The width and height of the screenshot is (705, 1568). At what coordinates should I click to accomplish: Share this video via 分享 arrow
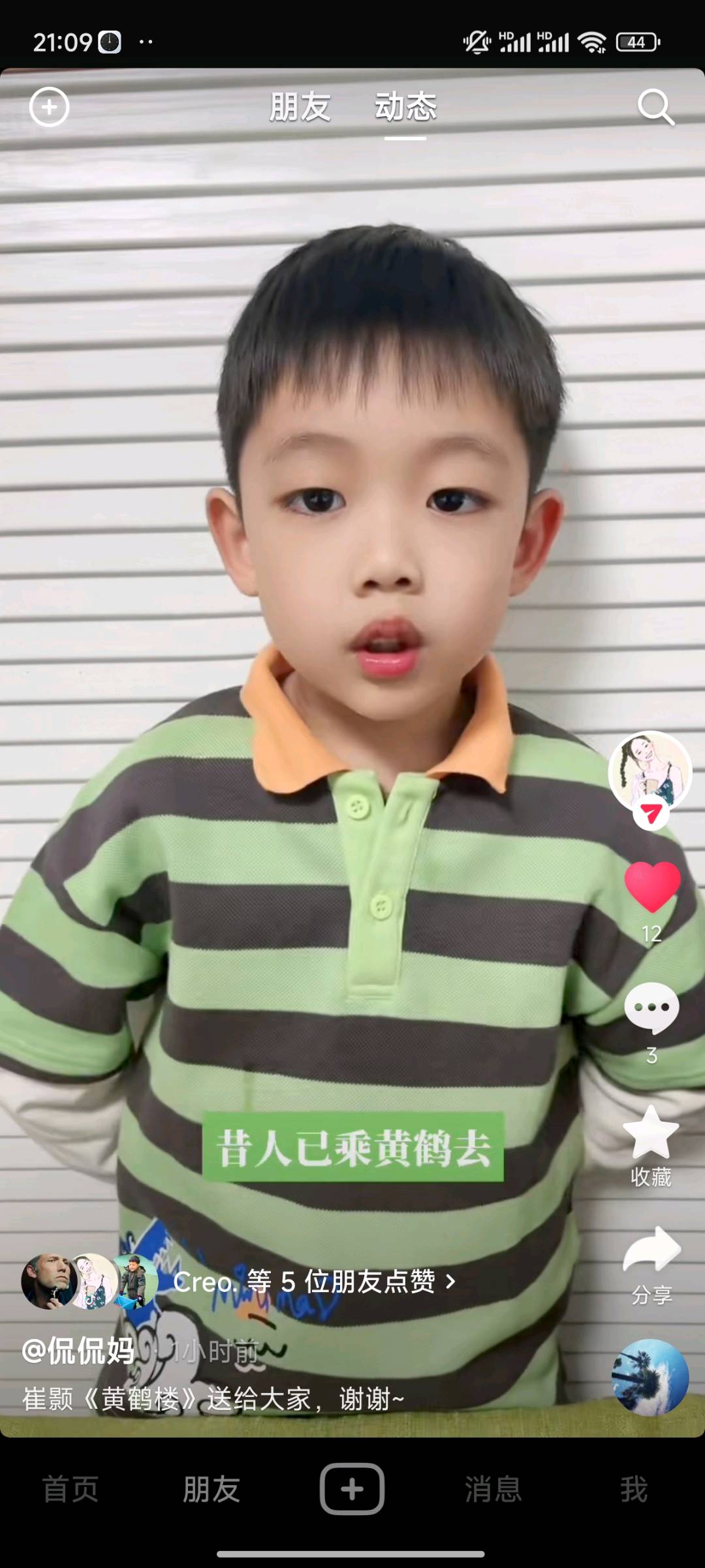[651, 1250]
